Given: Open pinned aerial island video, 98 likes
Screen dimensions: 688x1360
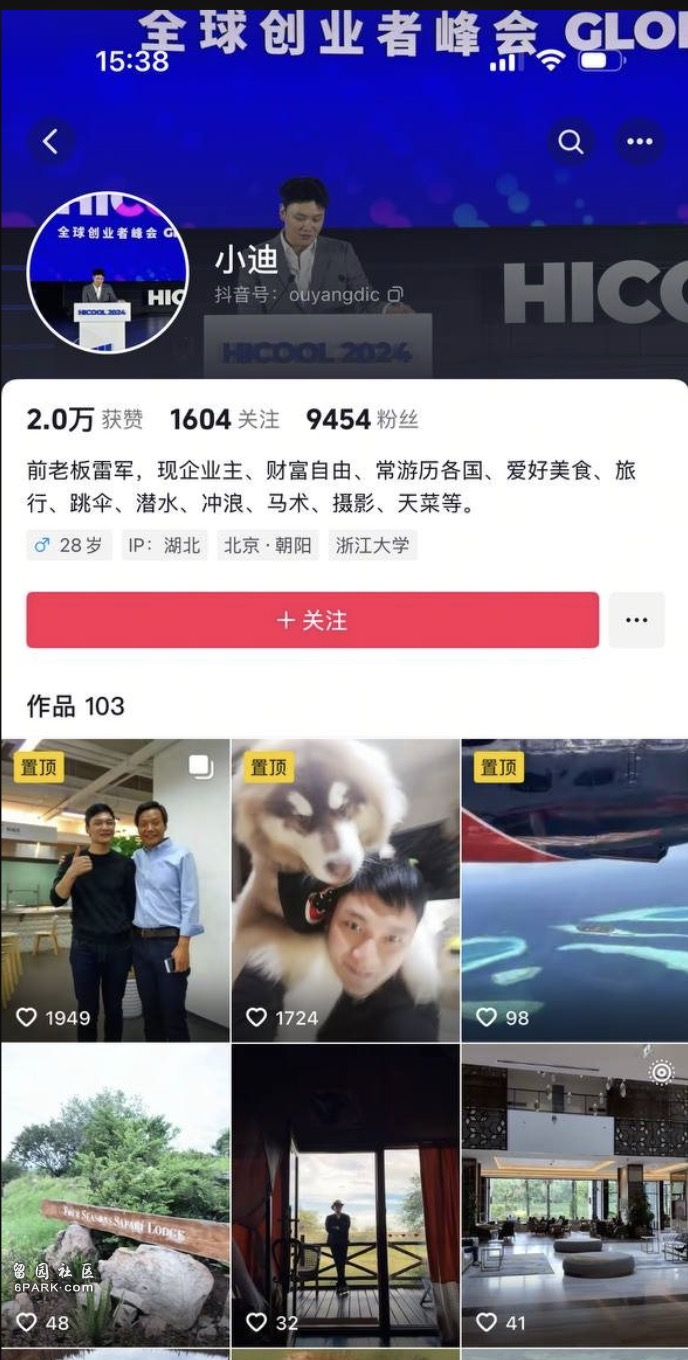Looking at the screenshot, I should point(574,890).
